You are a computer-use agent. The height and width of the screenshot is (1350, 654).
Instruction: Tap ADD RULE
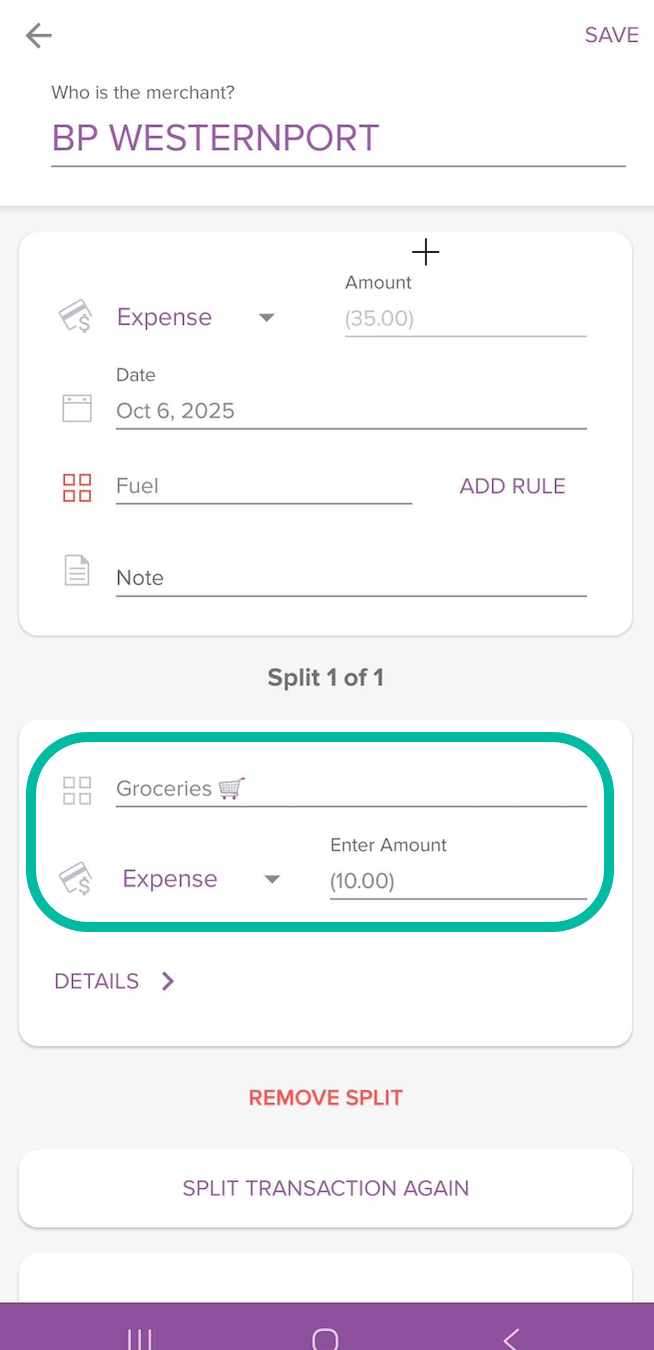[512, 486]
